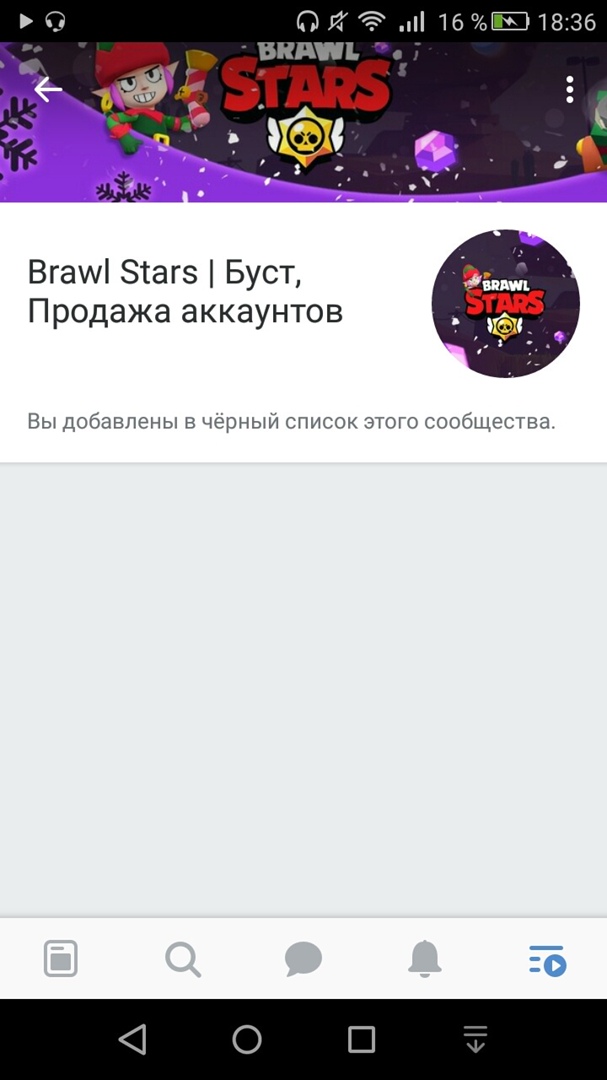Image resolution: width=607 pixels, height=1080 pixels.
Task: Open the Brawl Stars community avatar
Action: click(x=505, y=303)
